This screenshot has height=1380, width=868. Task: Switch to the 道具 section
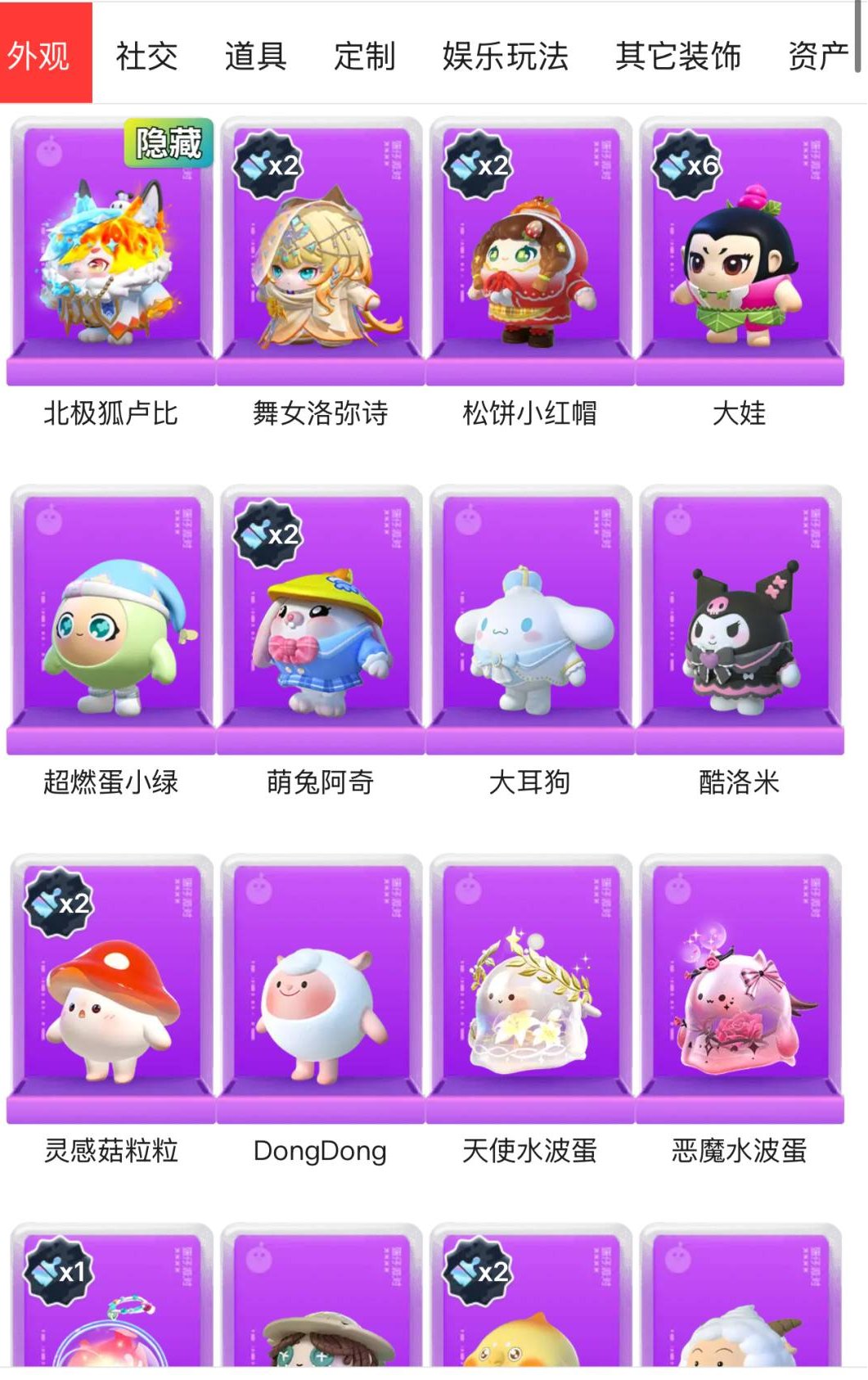(257, 54)
